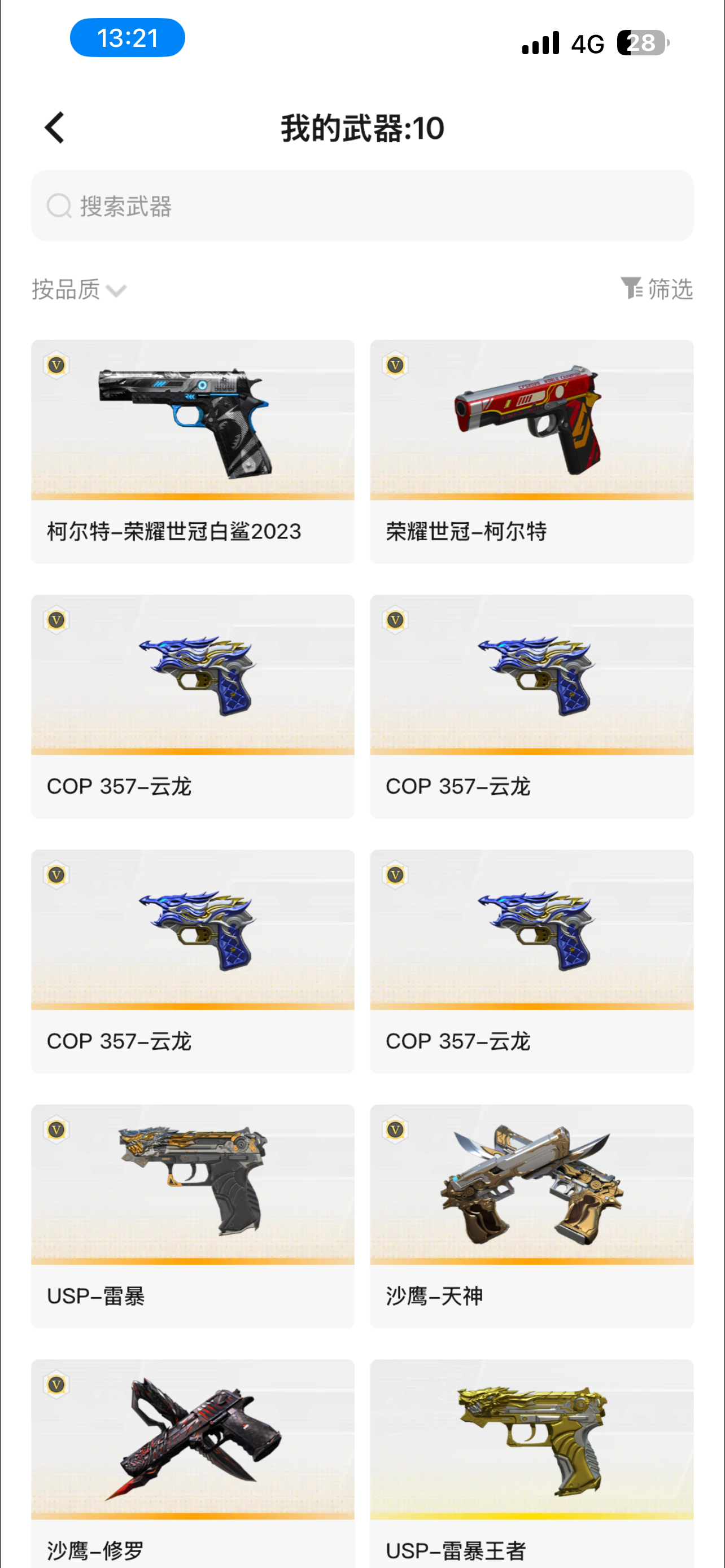The image size is (725, 1568).
Task: Open 荣耀世冠-柯尔特 weapon card
Action: [531, 451]
